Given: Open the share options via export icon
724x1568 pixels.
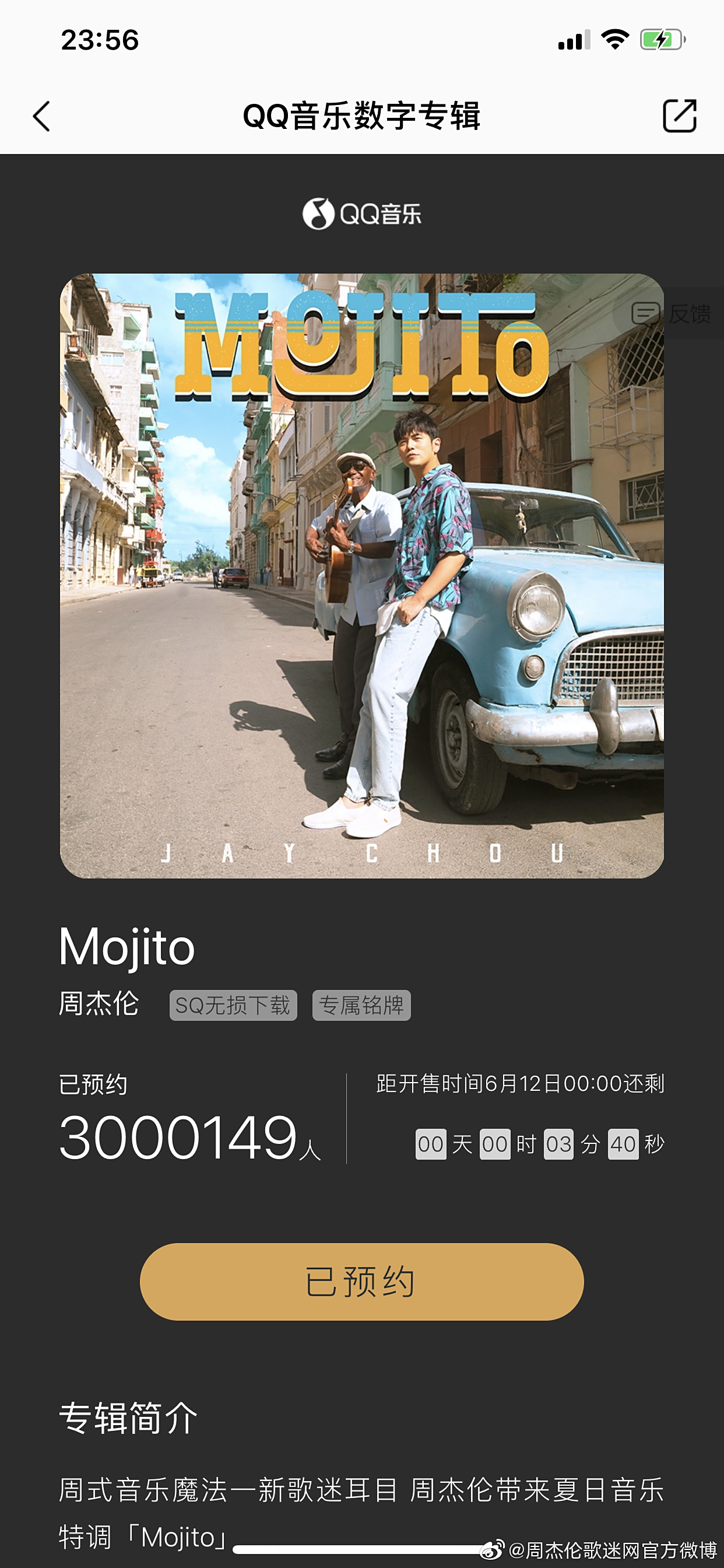Looking at the screenshot, I should (680, 116).
